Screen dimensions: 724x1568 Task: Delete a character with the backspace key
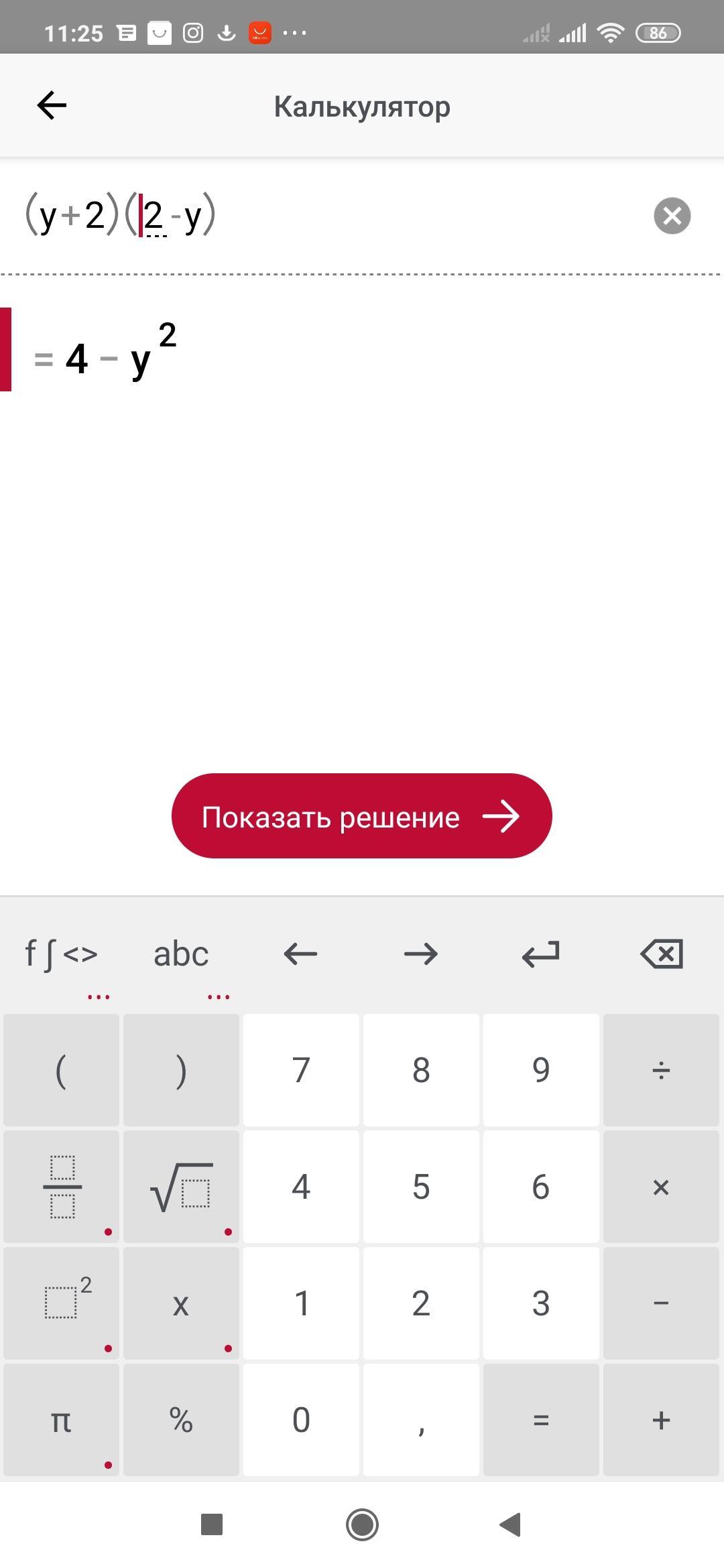coord(661,954)
